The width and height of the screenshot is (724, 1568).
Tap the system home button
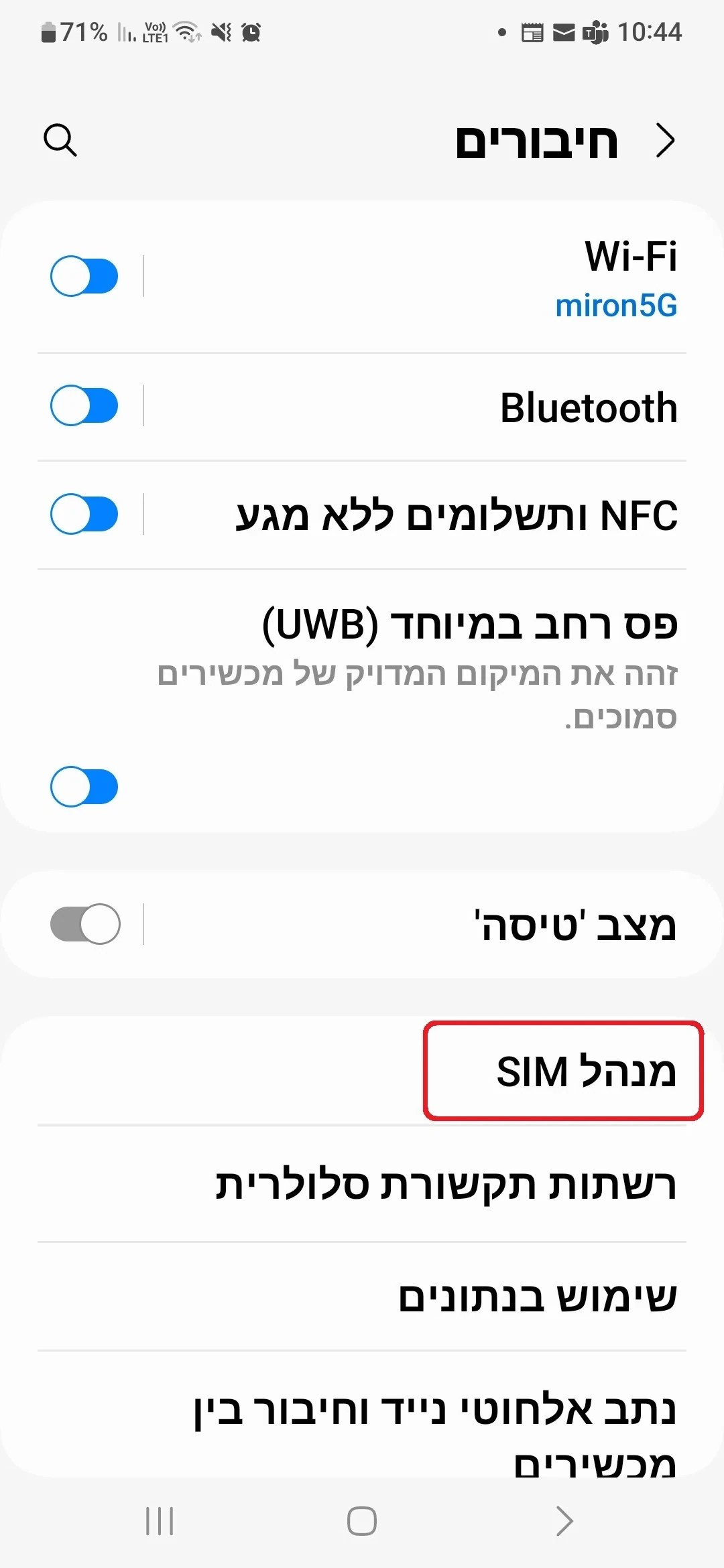(362, 1521)
